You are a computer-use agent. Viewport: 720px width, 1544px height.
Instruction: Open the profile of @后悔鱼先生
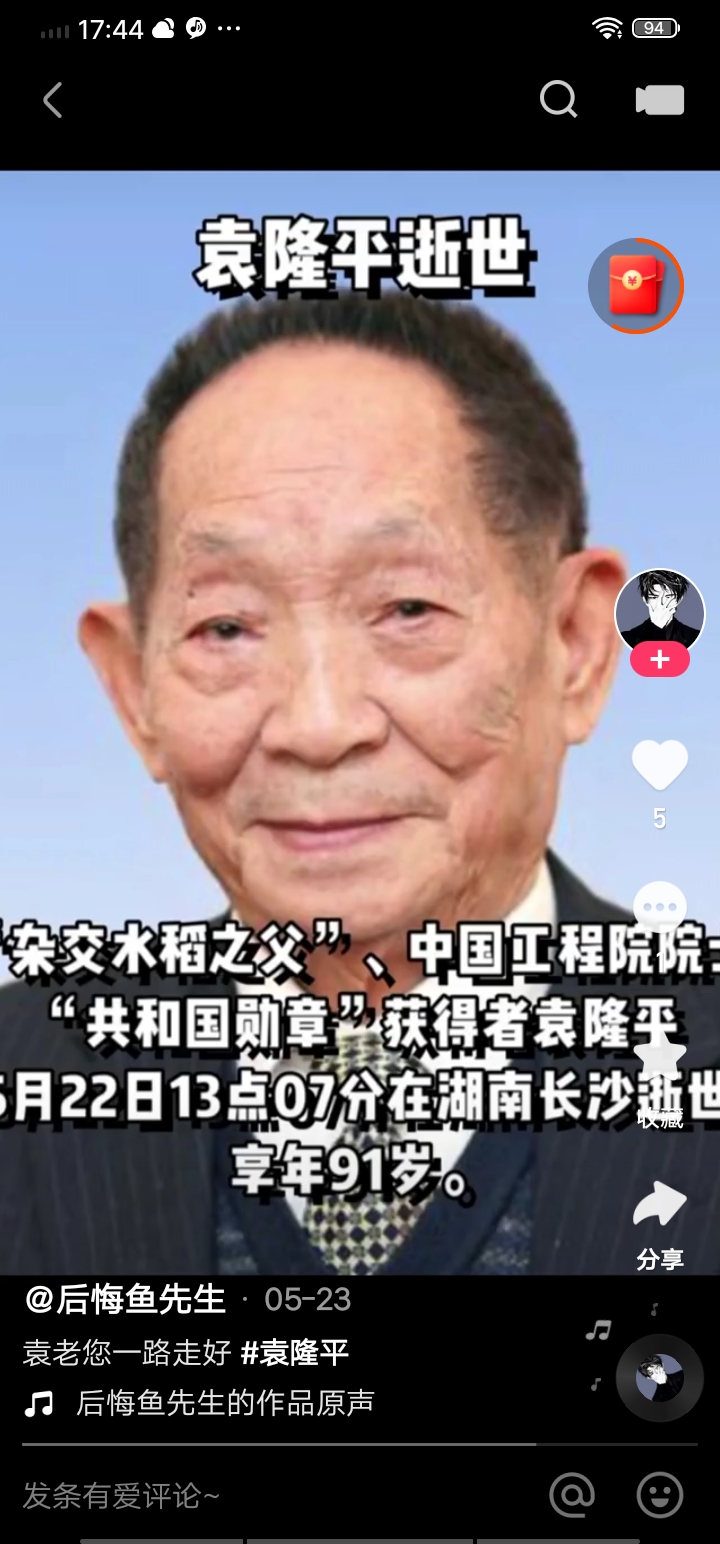tap(126, 1299)
